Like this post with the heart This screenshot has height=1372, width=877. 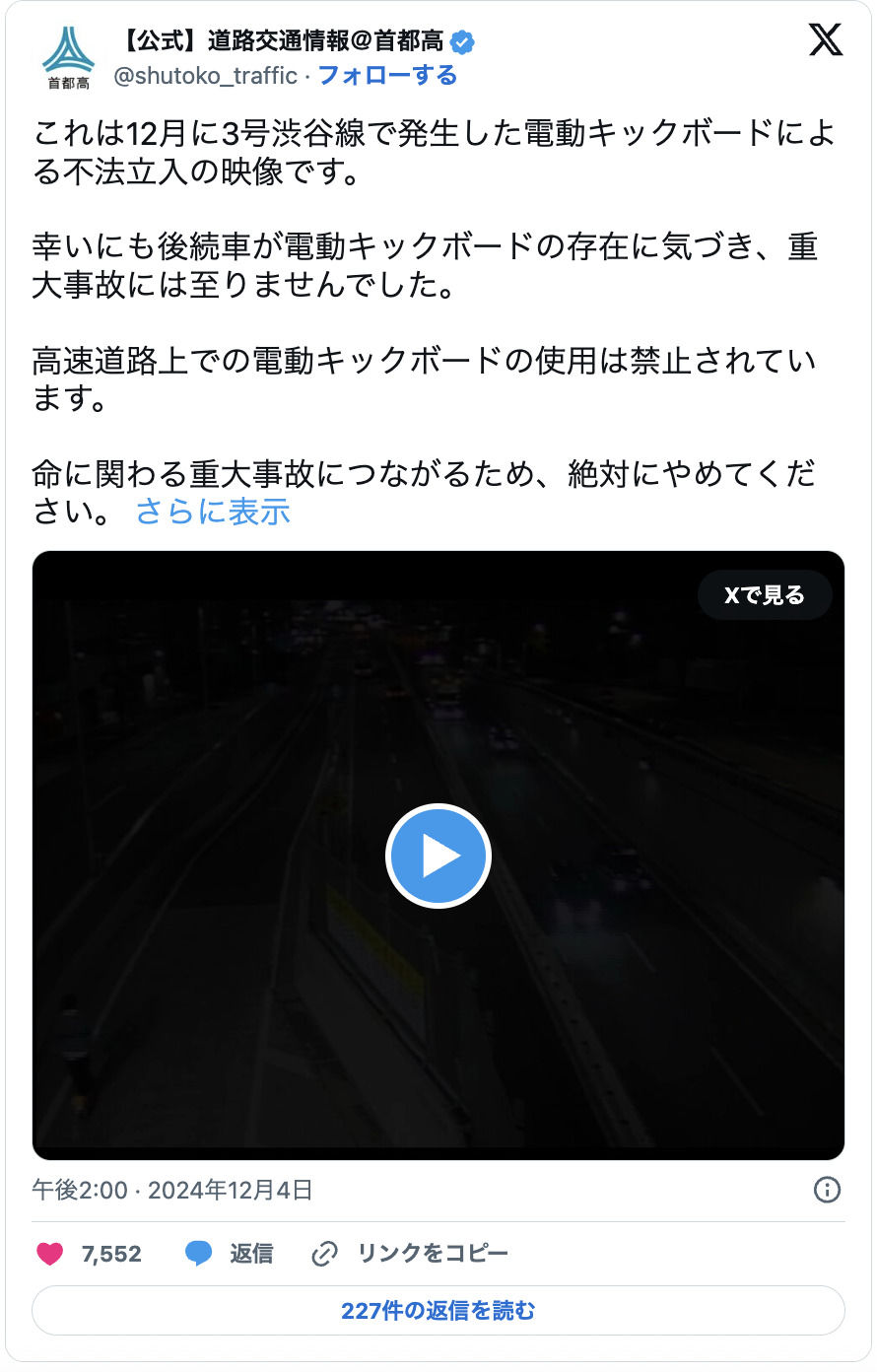click(x=50, y=1254)
